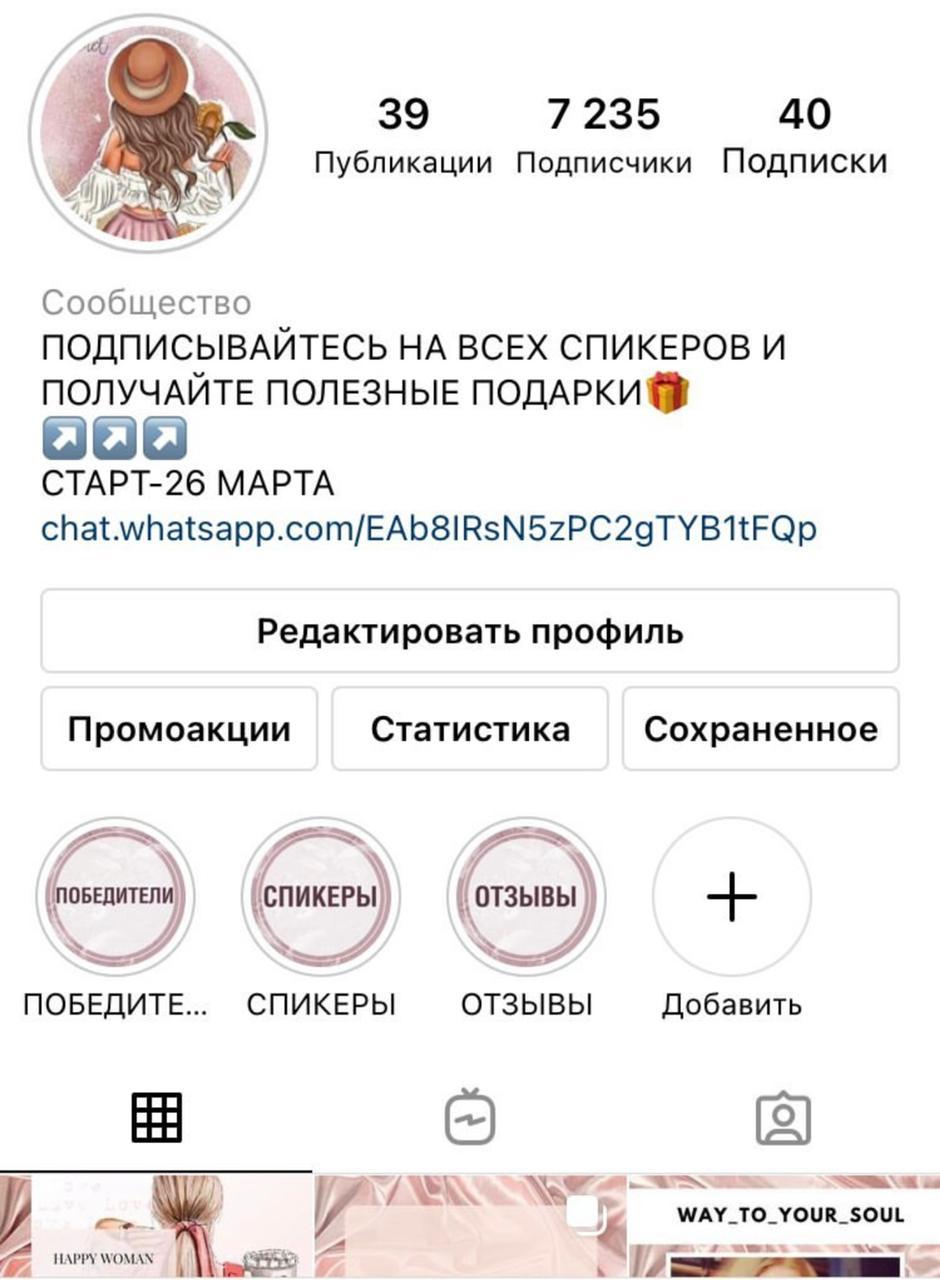Open the chat.whatsapp.com link in bio
The height and width of the screenshot is (1280, 940).
[x=429, y=528]
